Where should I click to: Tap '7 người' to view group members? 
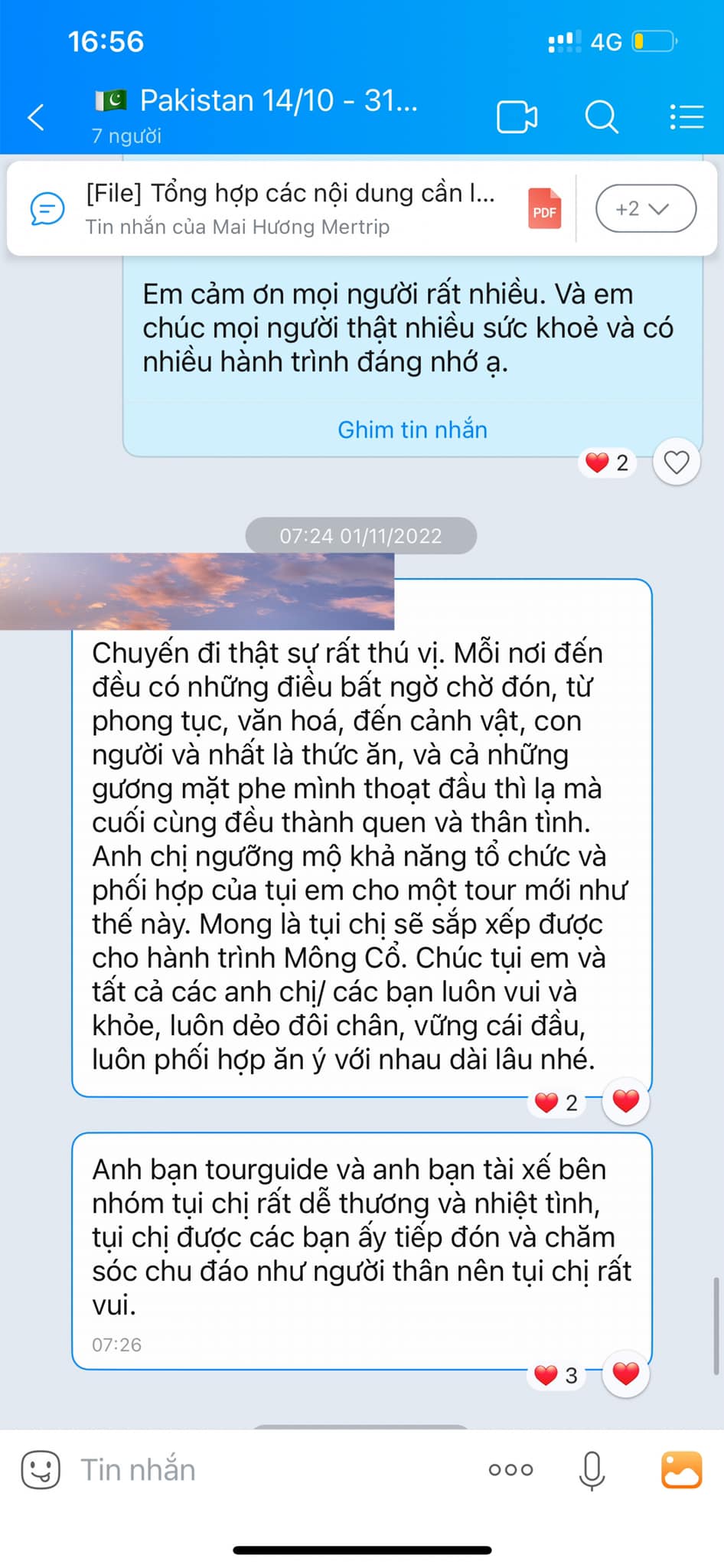coord(127,136)
